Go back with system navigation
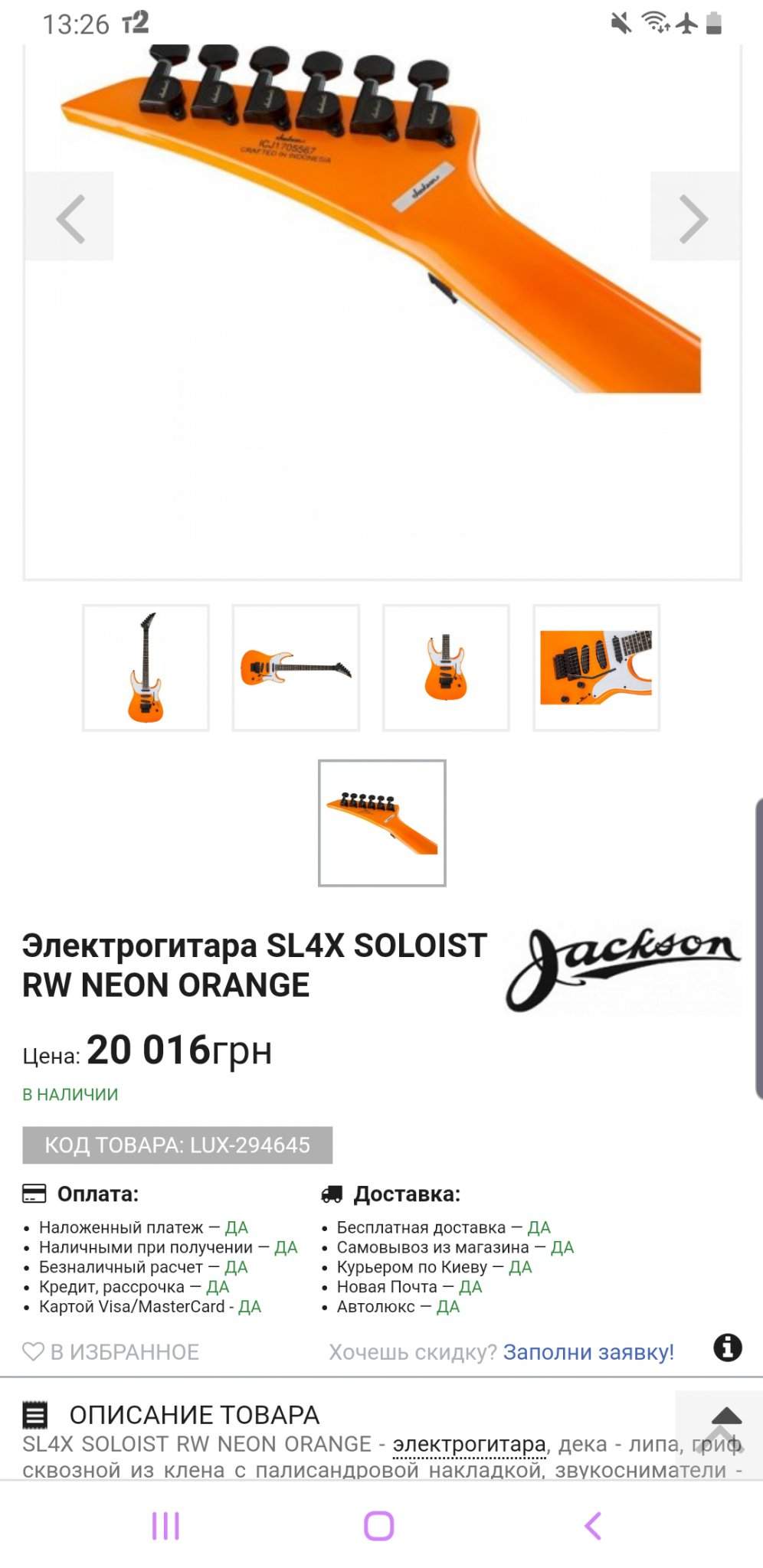Screen dimensions: 763x1568 click(x=593, y=1525)
